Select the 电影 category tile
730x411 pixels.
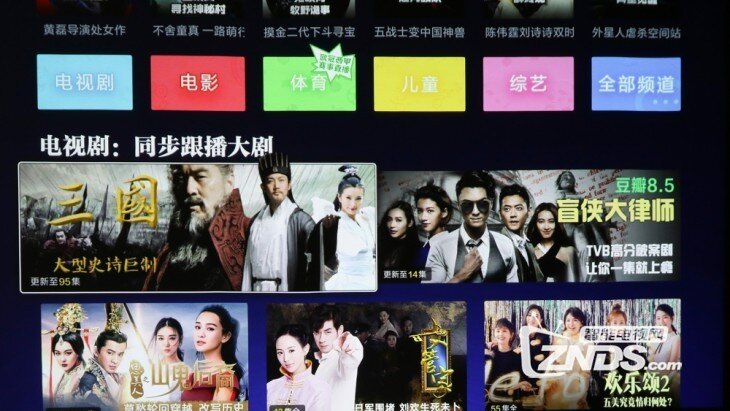(198, 83)
